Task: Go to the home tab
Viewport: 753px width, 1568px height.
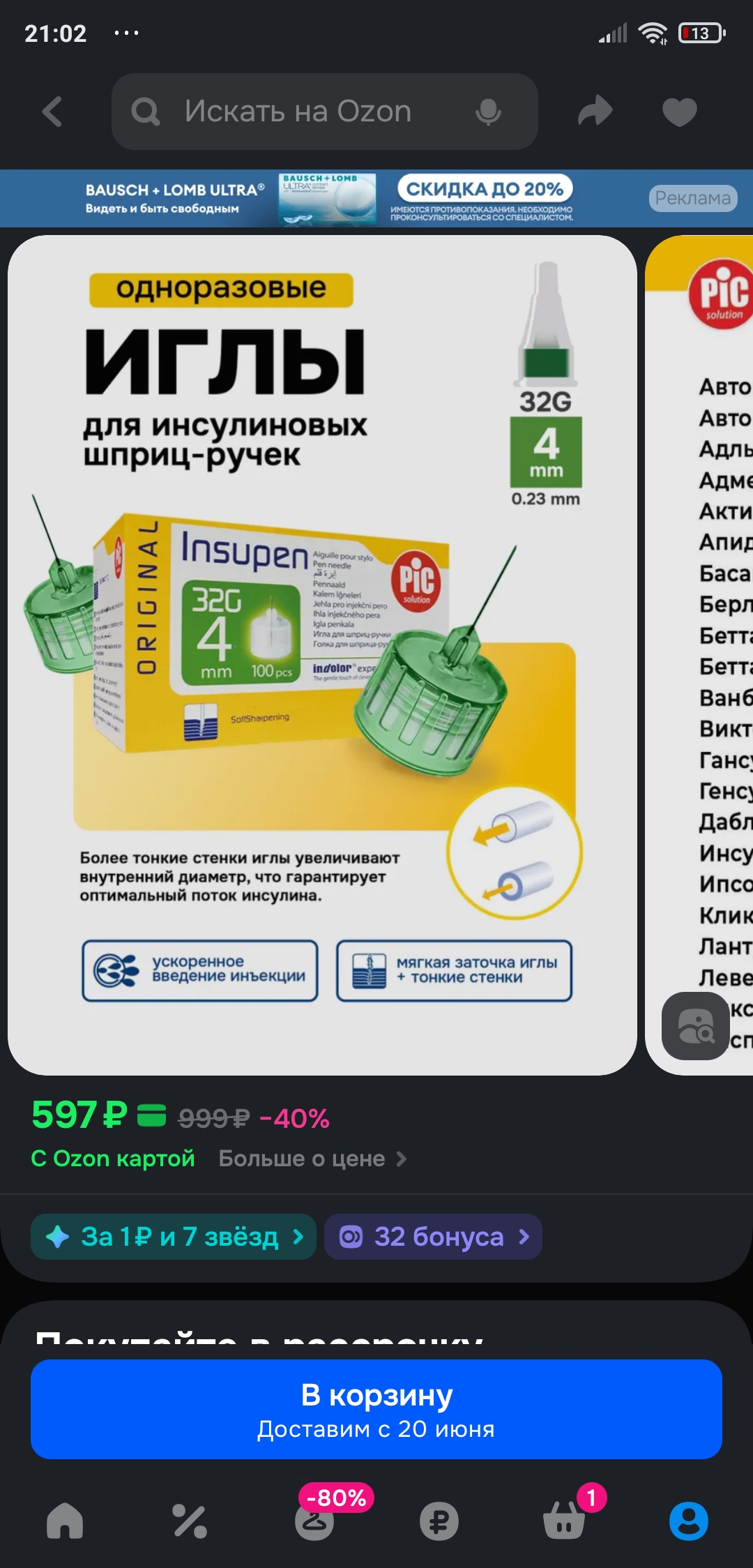Action: tap(65, 1521)
